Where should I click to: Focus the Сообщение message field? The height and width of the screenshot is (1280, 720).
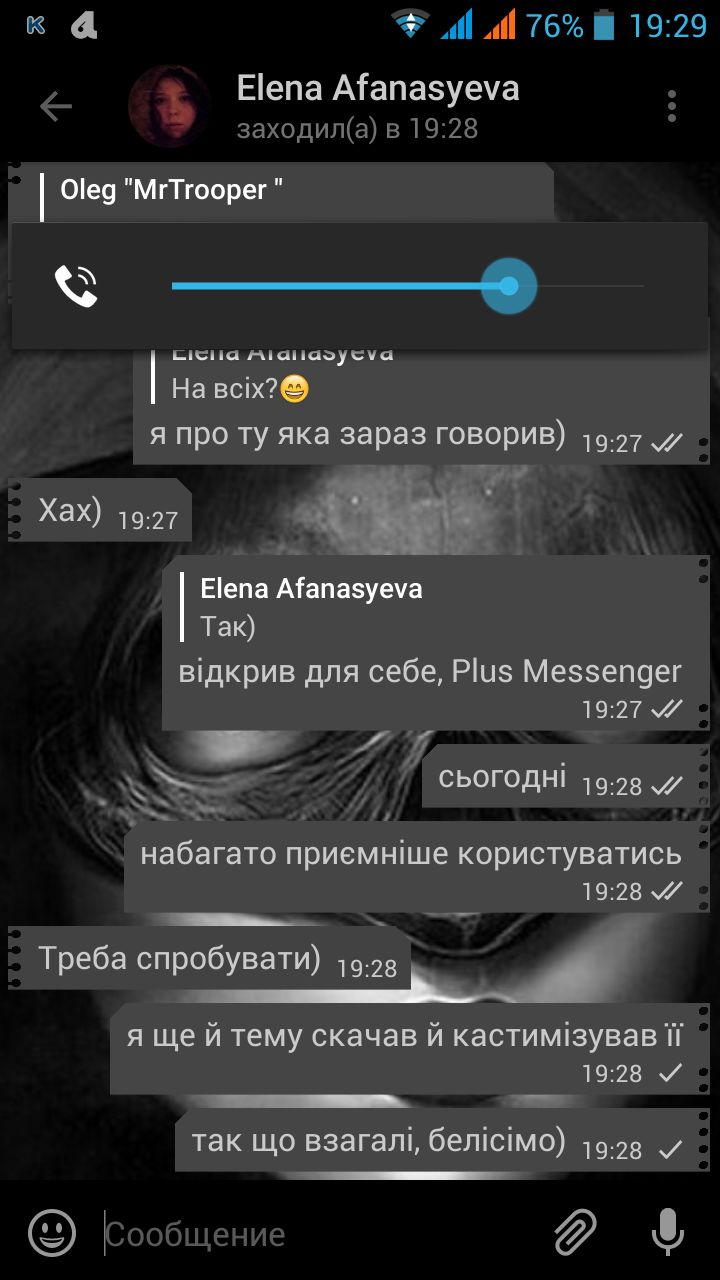pos(320,1234)
